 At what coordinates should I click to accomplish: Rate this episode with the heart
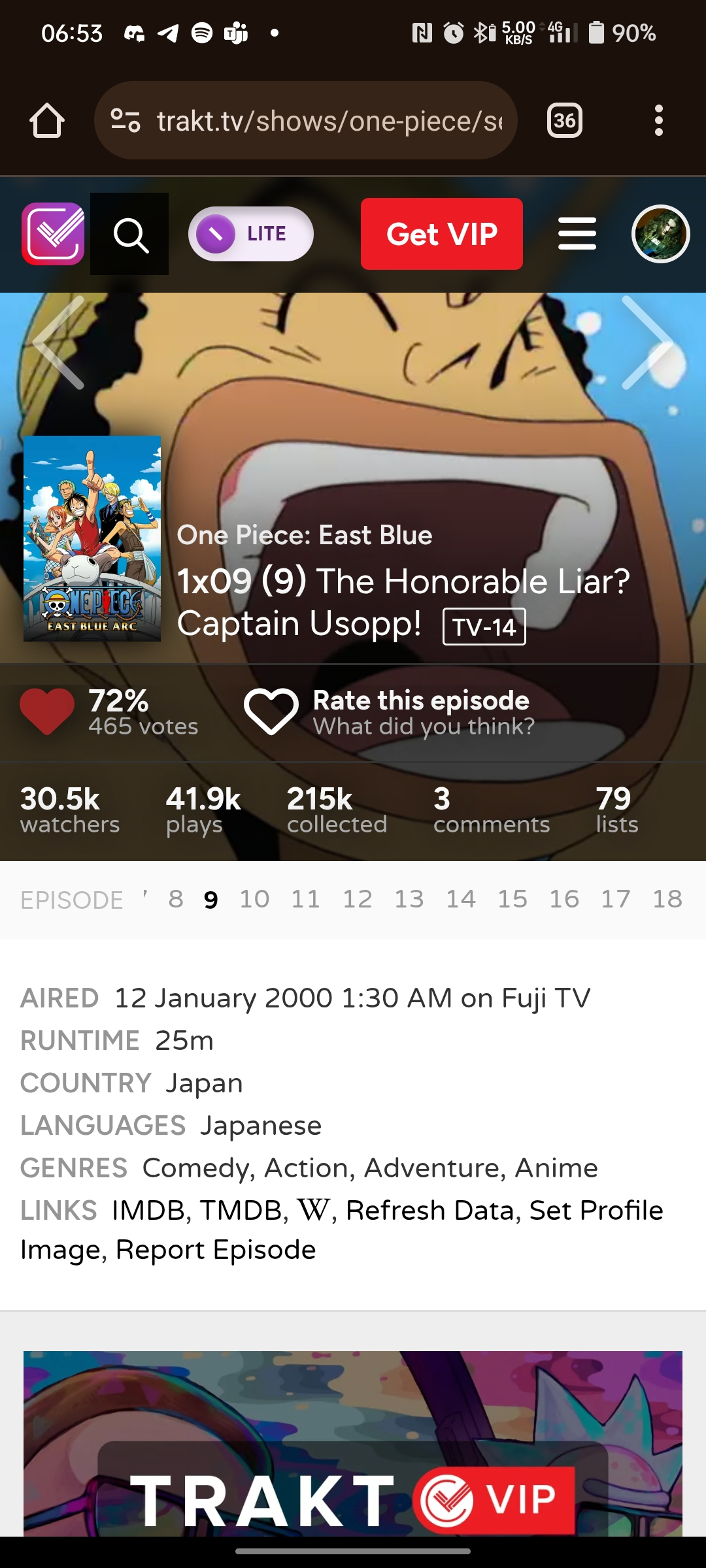tap(271, 711)
